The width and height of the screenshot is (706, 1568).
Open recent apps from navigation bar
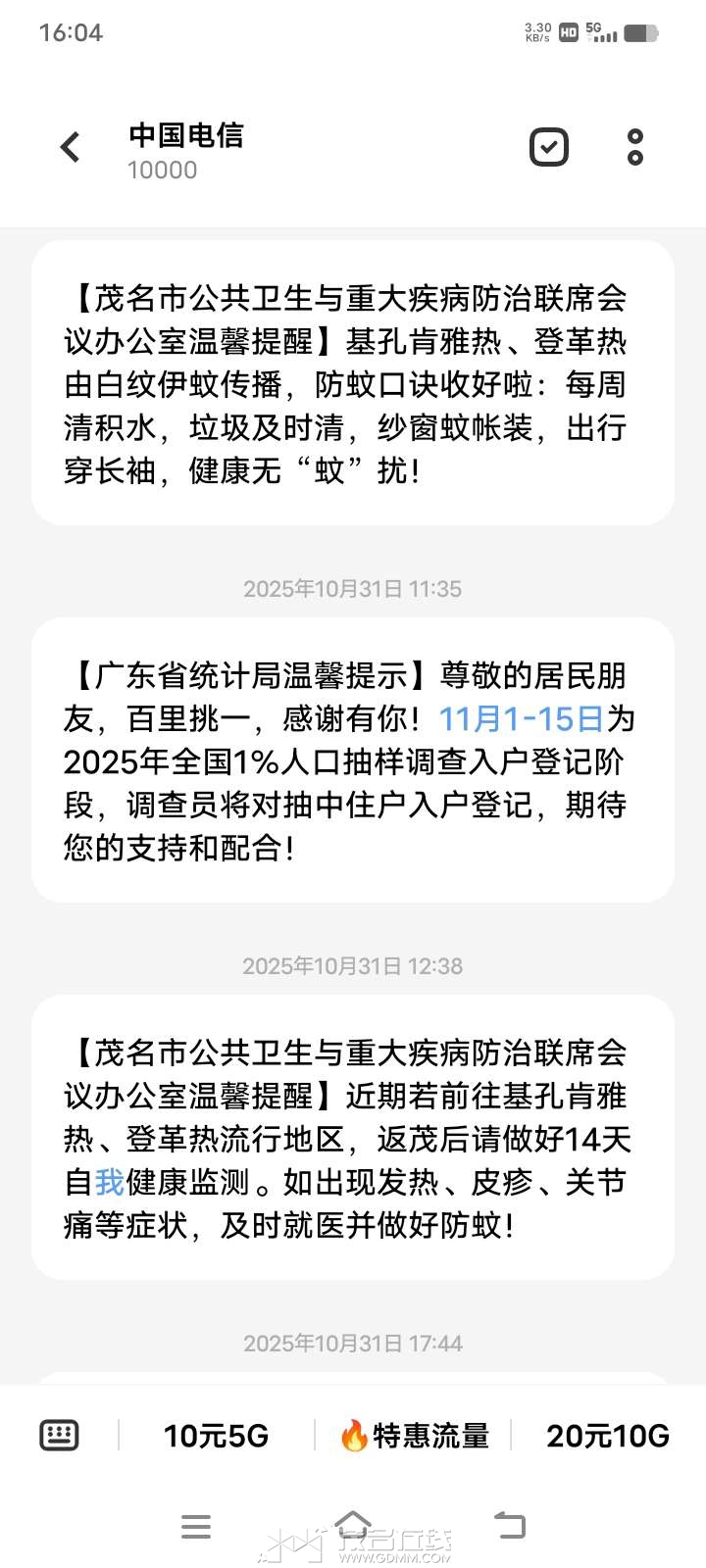(x=196, y=1526)
